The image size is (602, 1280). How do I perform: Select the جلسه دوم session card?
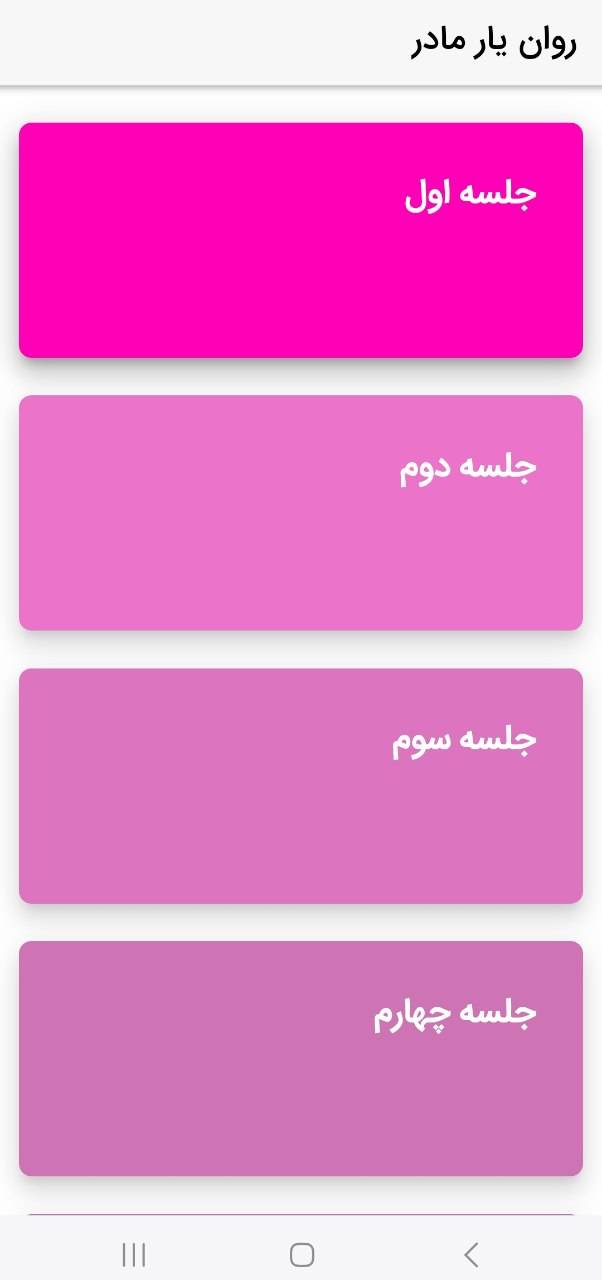point(300,512)
